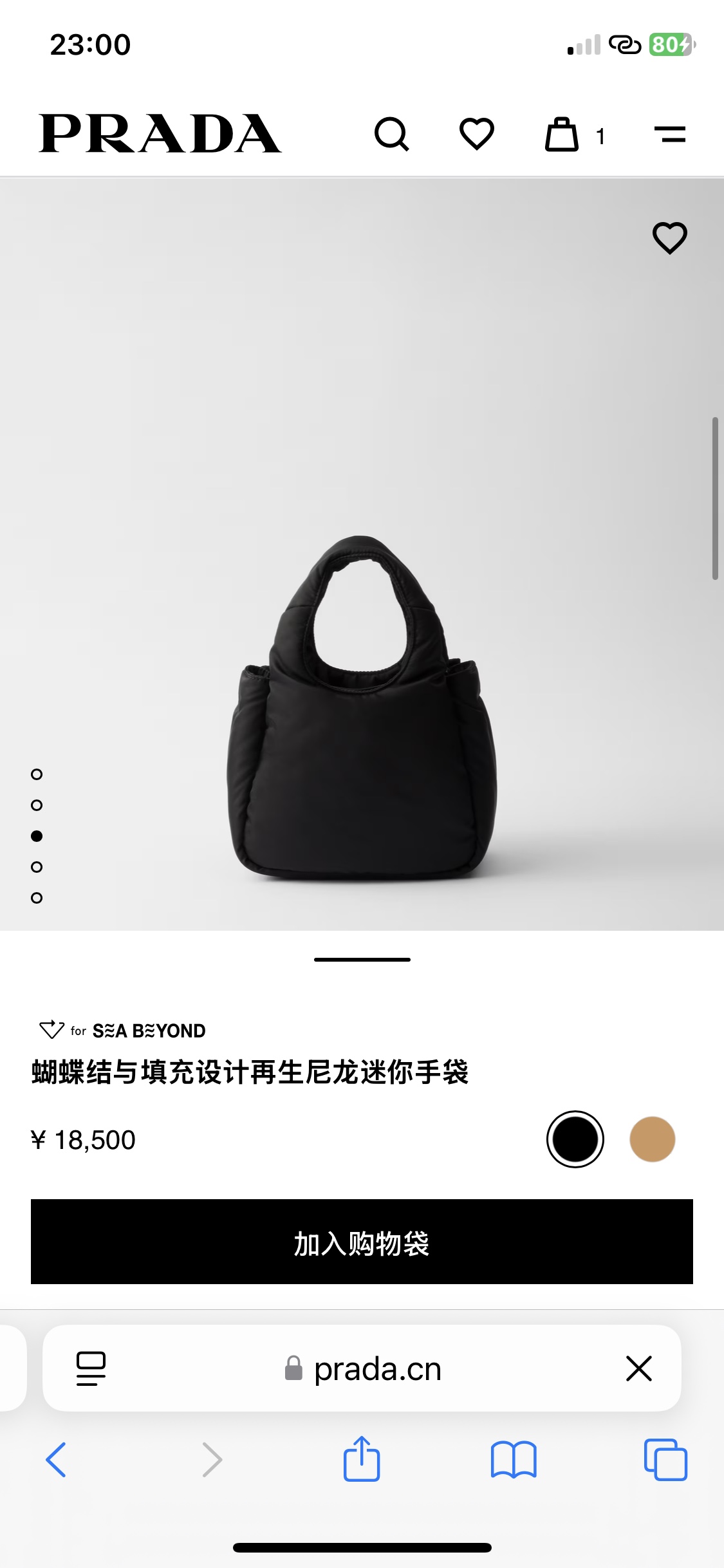Open the search icon in header

click(391, 134)
